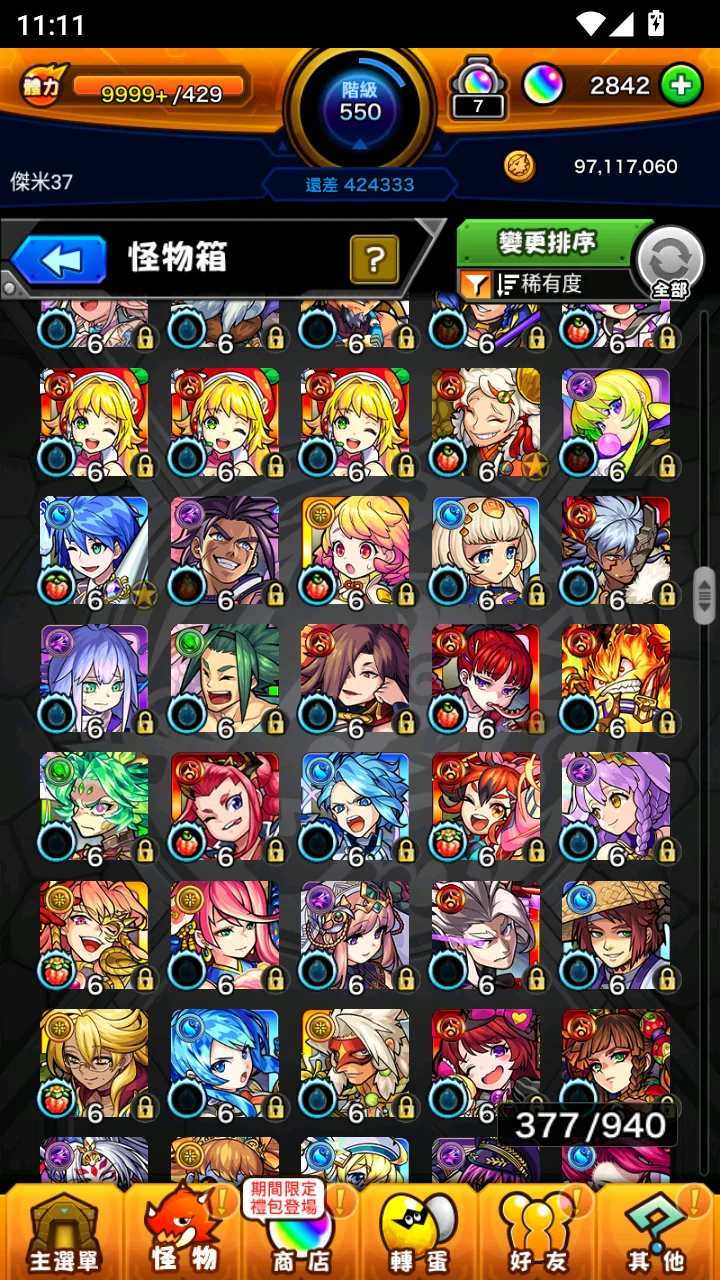The width and height of the screenshot is (720, 1280).
Task: Select the green-haired laughing man monster
Action: [x=225, y=680]
